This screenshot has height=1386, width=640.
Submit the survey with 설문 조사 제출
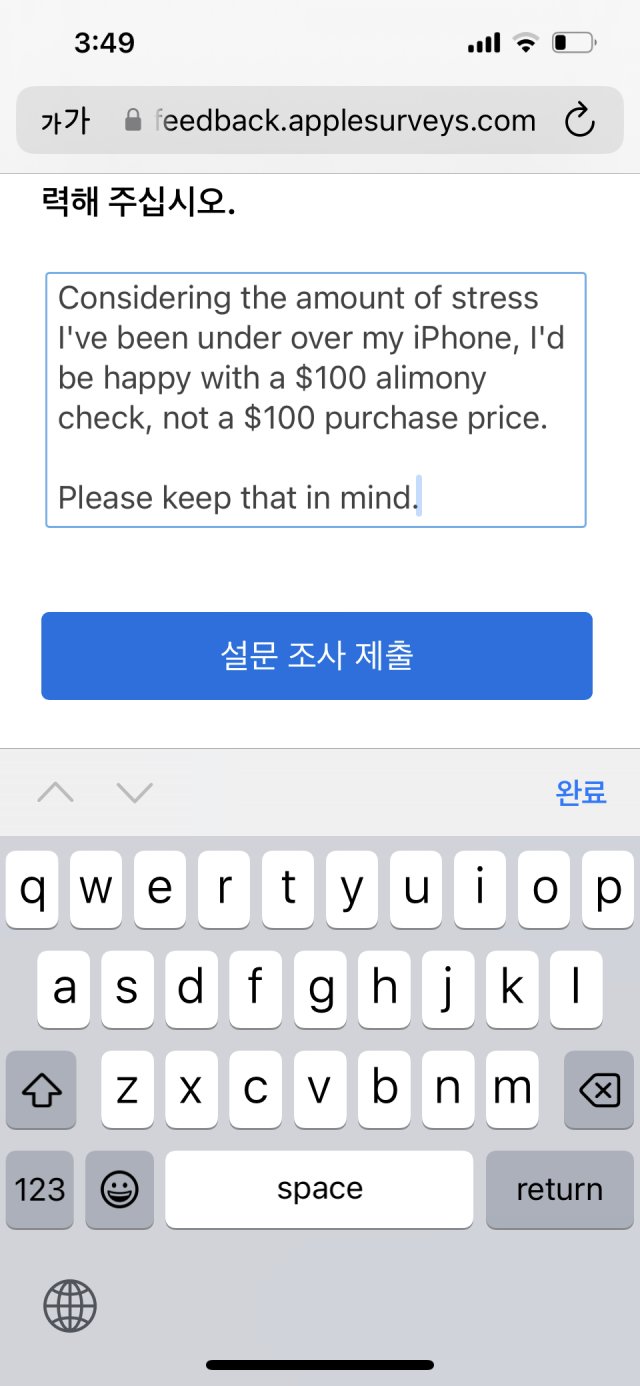coord(317,656)
